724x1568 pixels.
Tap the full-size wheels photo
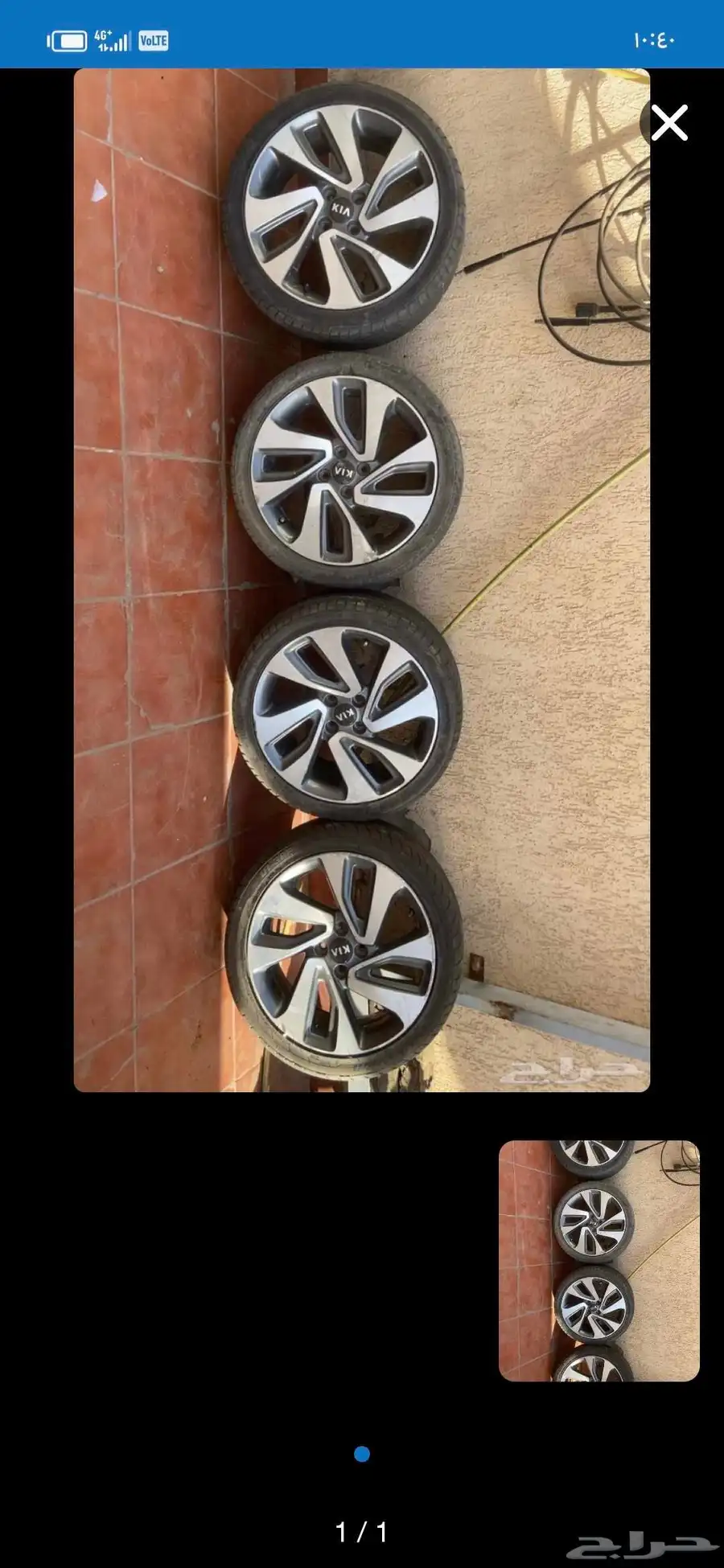tap(362, 579)
